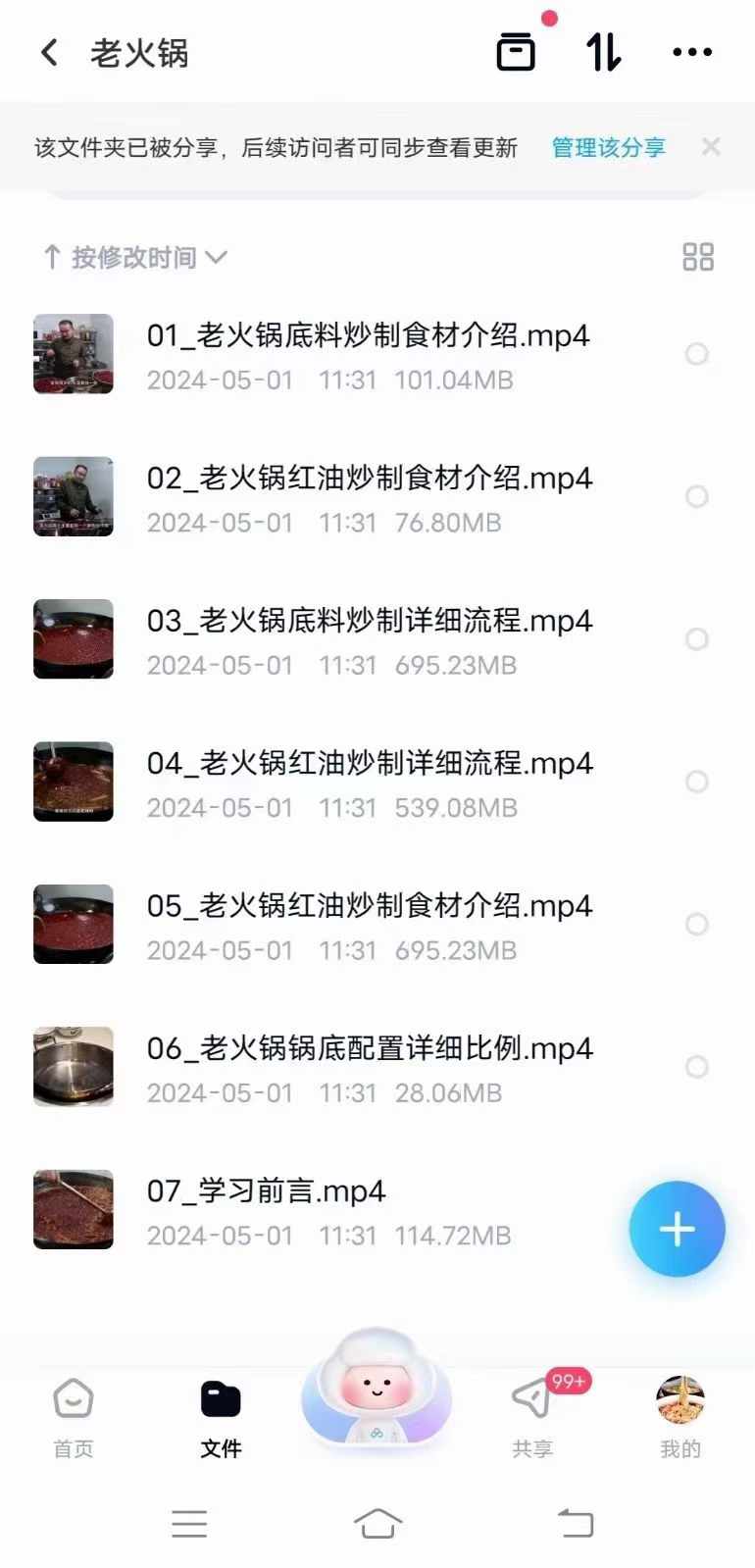Check the circle beside 04_老火锅红油炒制详细流程.mp4

coord(697,782)
